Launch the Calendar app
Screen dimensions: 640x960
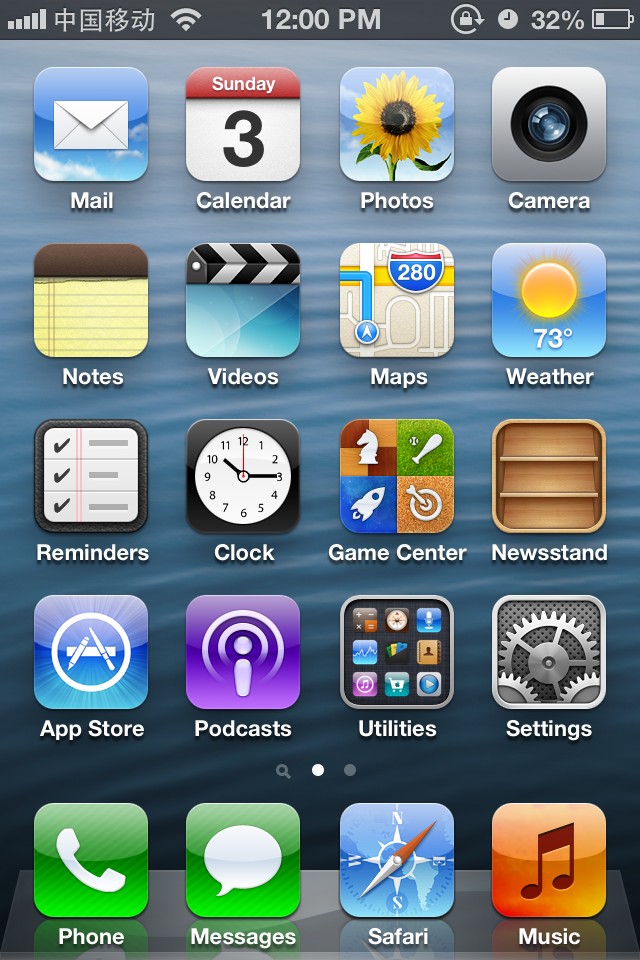(x=243, y=124)
